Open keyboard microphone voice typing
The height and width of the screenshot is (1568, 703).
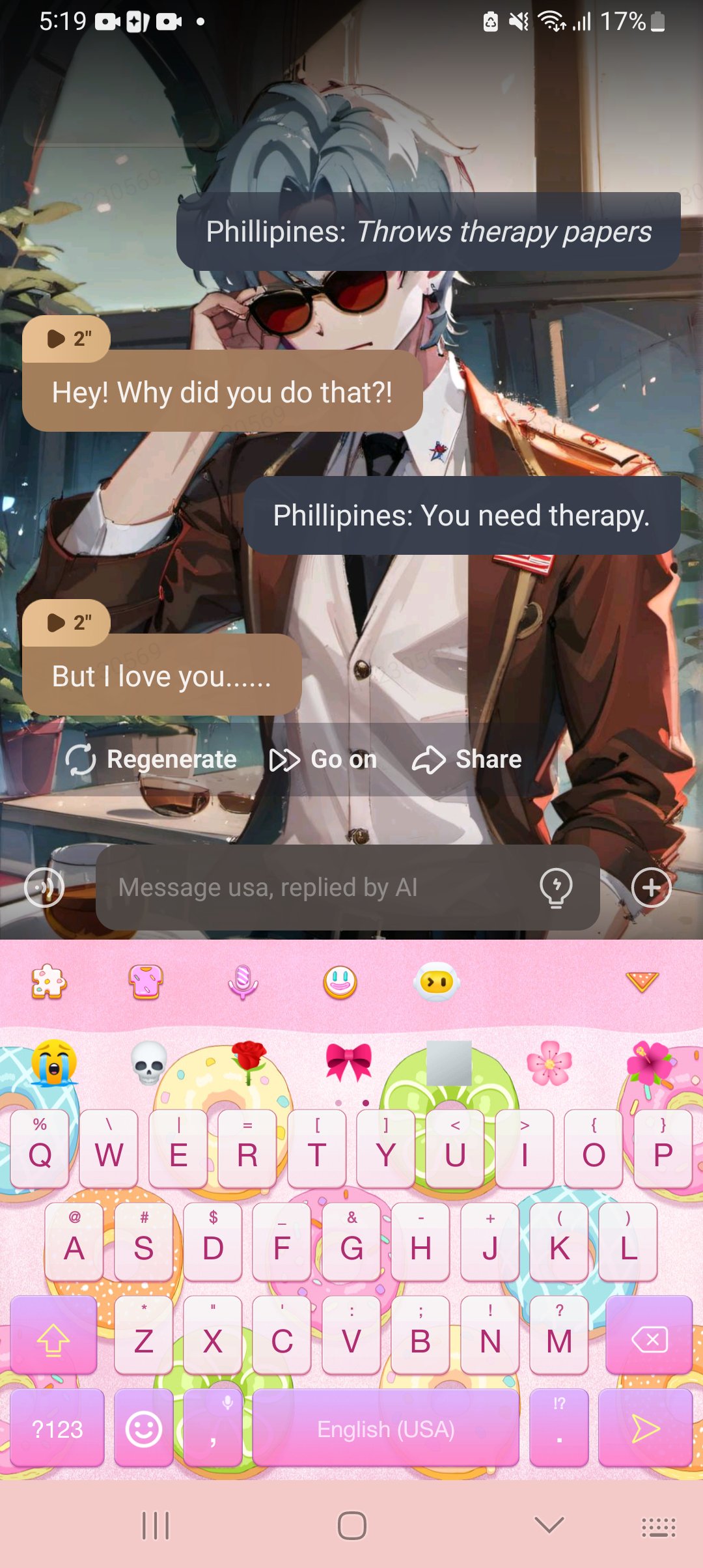(242, 982)
